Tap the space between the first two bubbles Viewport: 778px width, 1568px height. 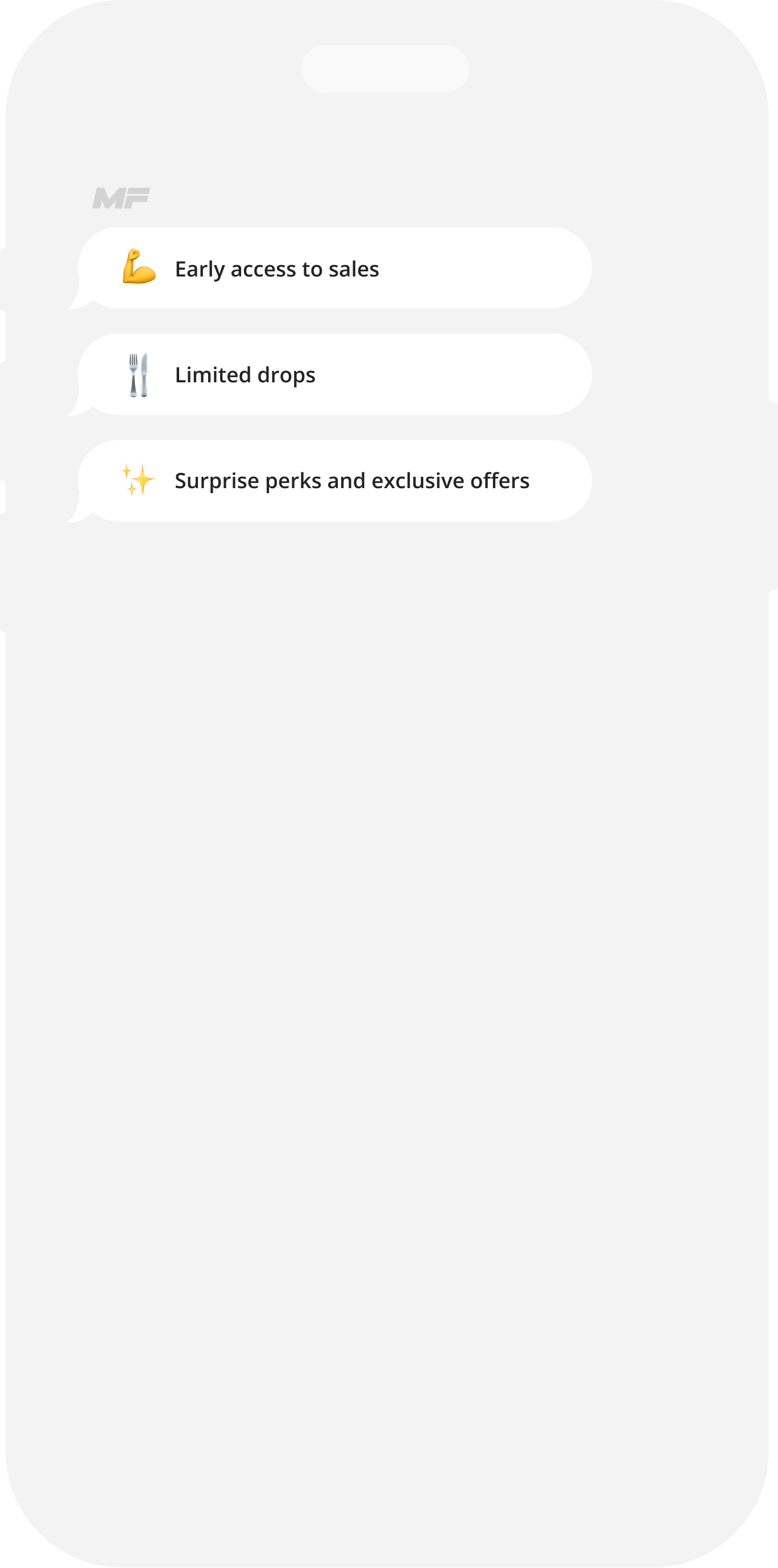coord(334,321)
